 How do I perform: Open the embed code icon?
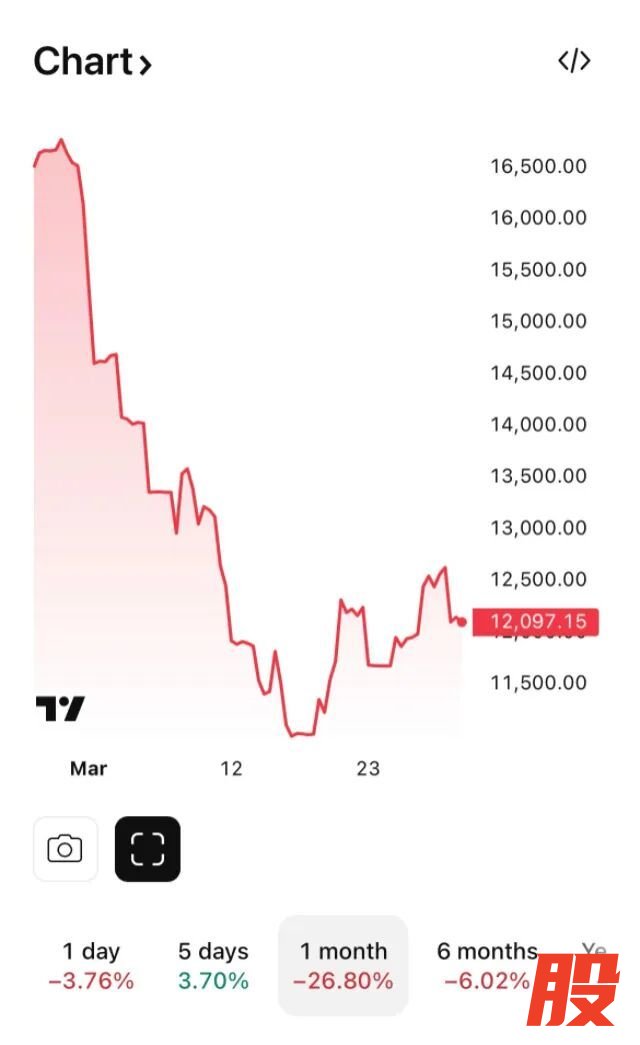coord(574,61)
